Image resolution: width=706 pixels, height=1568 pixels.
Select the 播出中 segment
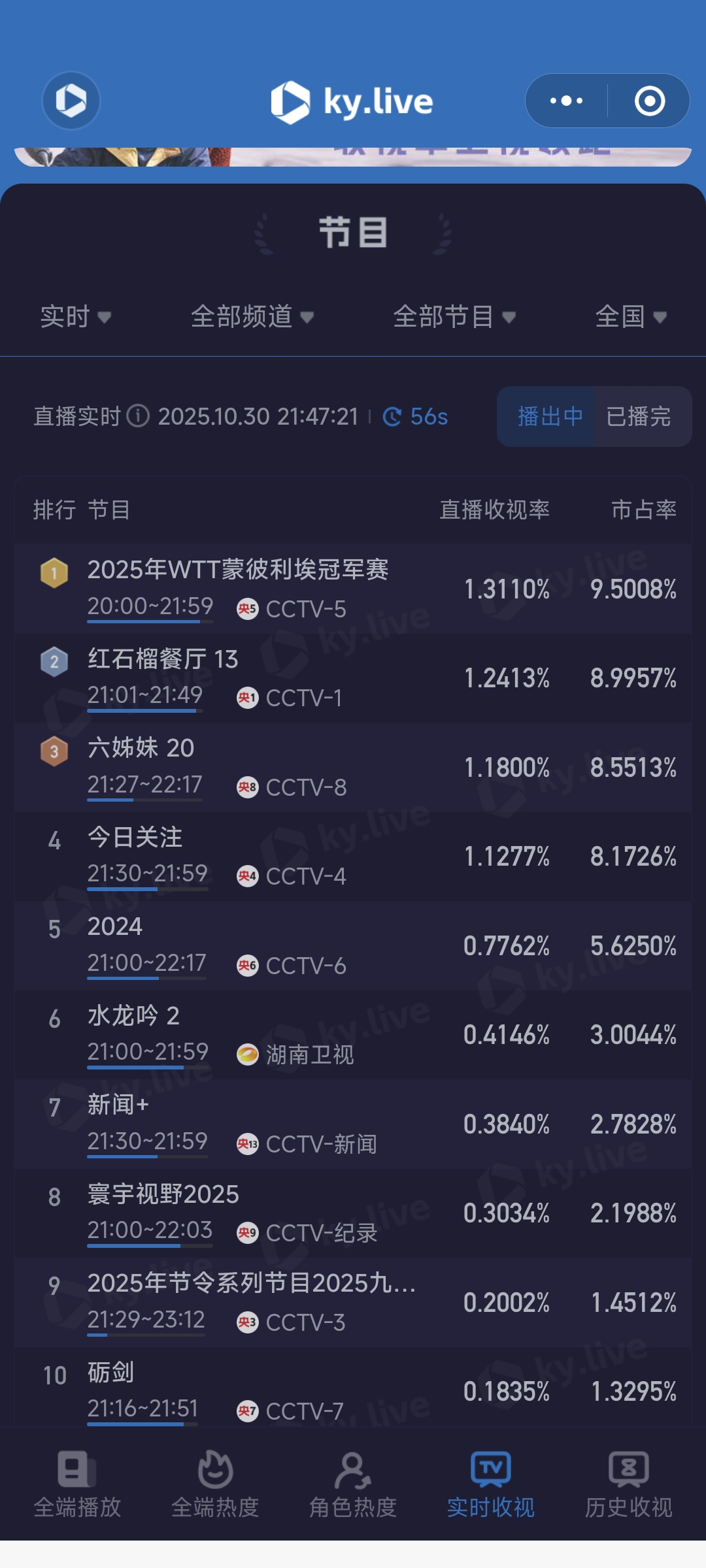[x=549, y=416]
